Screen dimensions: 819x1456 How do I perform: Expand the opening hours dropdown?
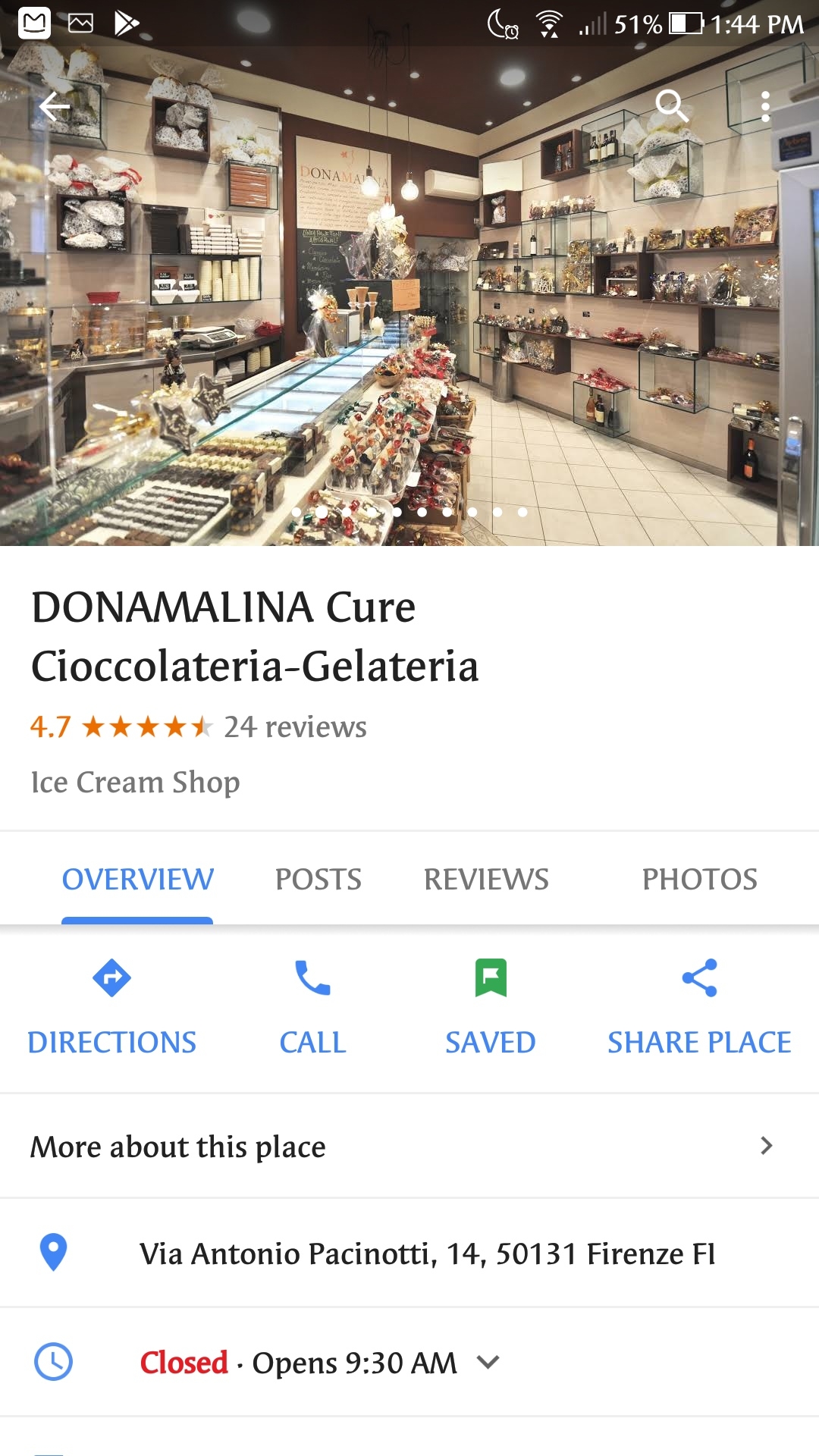click(x=488, y=1362)
